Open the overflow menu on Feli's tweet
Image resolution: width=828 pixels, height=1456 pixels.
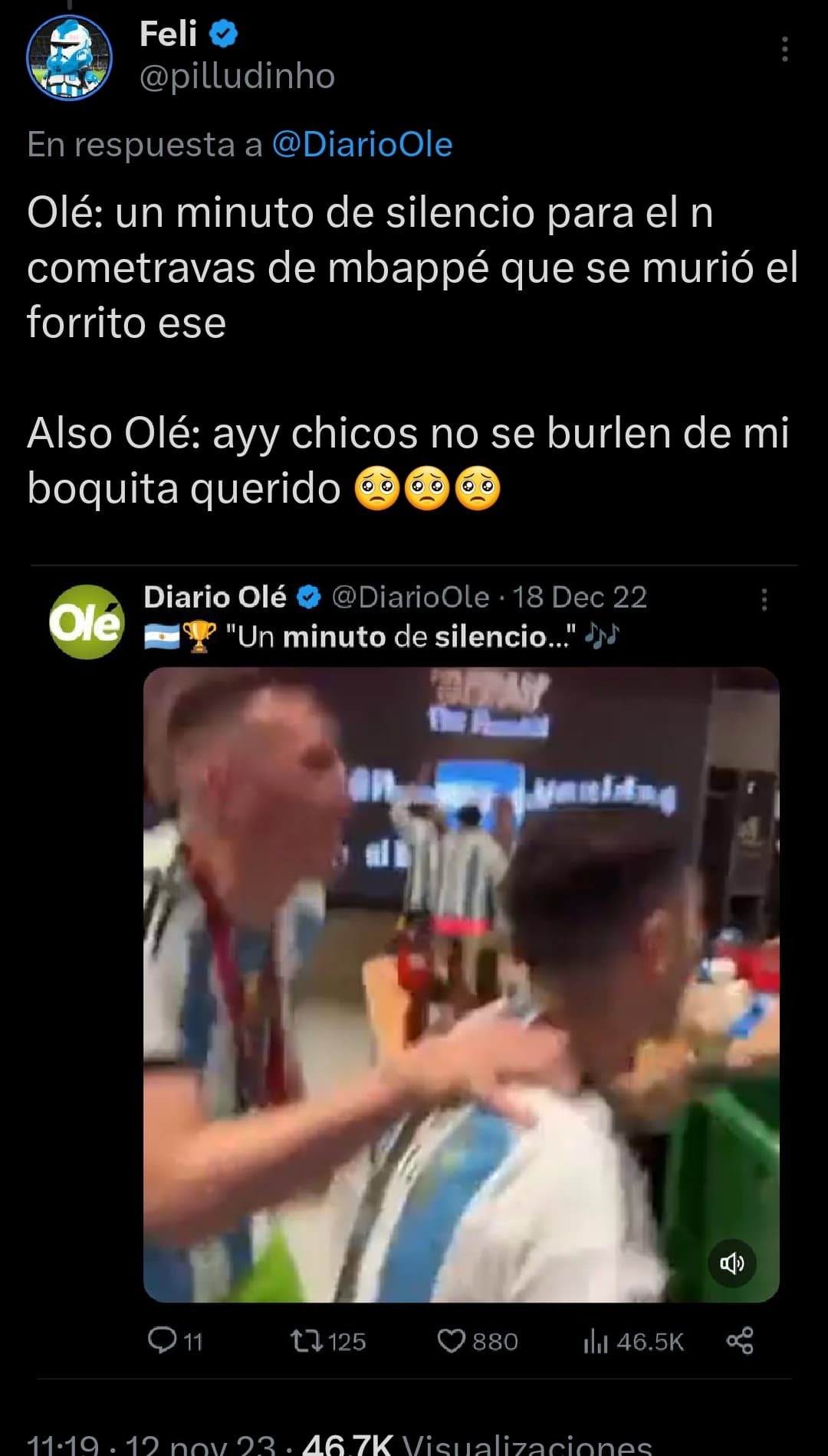click(x=784, y=49)
